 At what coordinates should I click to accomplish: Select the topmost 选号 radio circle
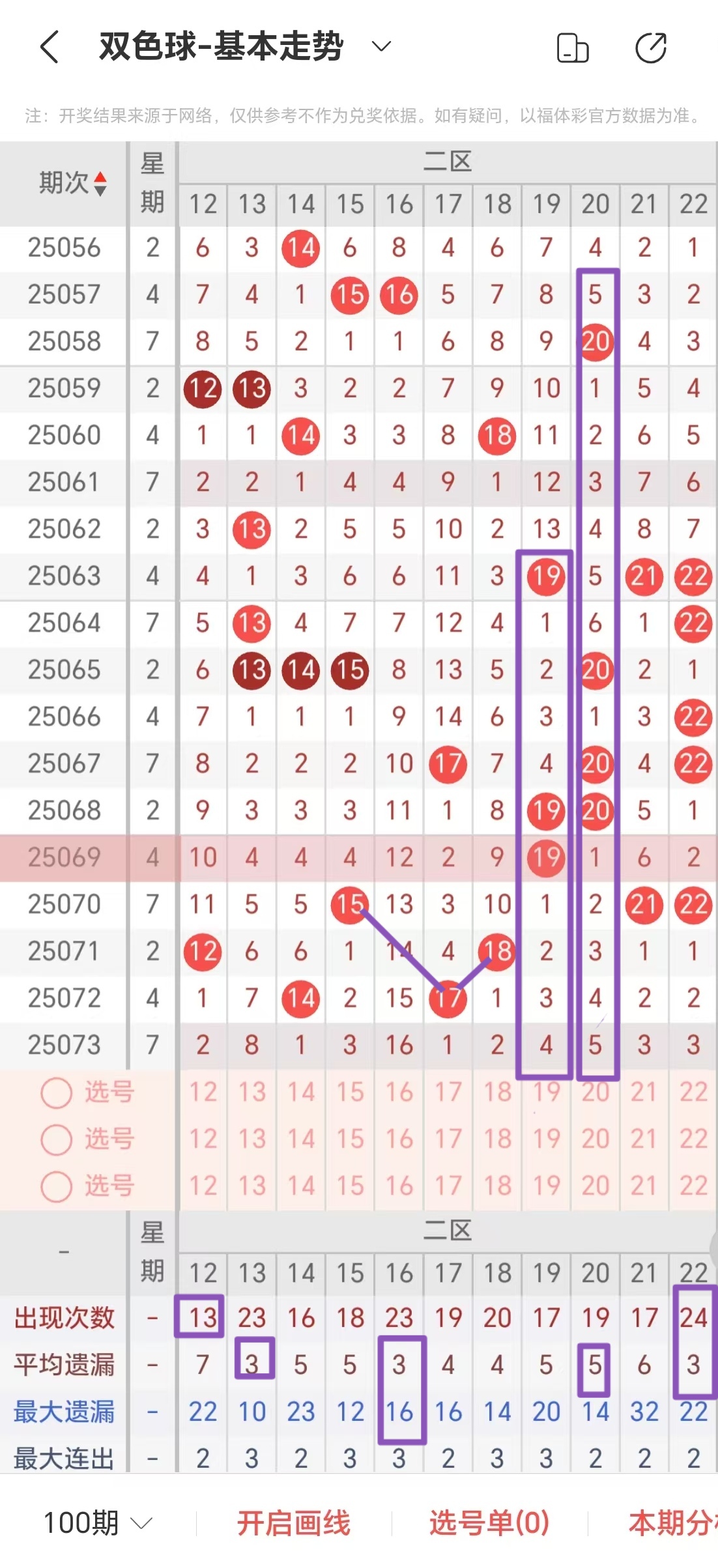[57, 1093]
